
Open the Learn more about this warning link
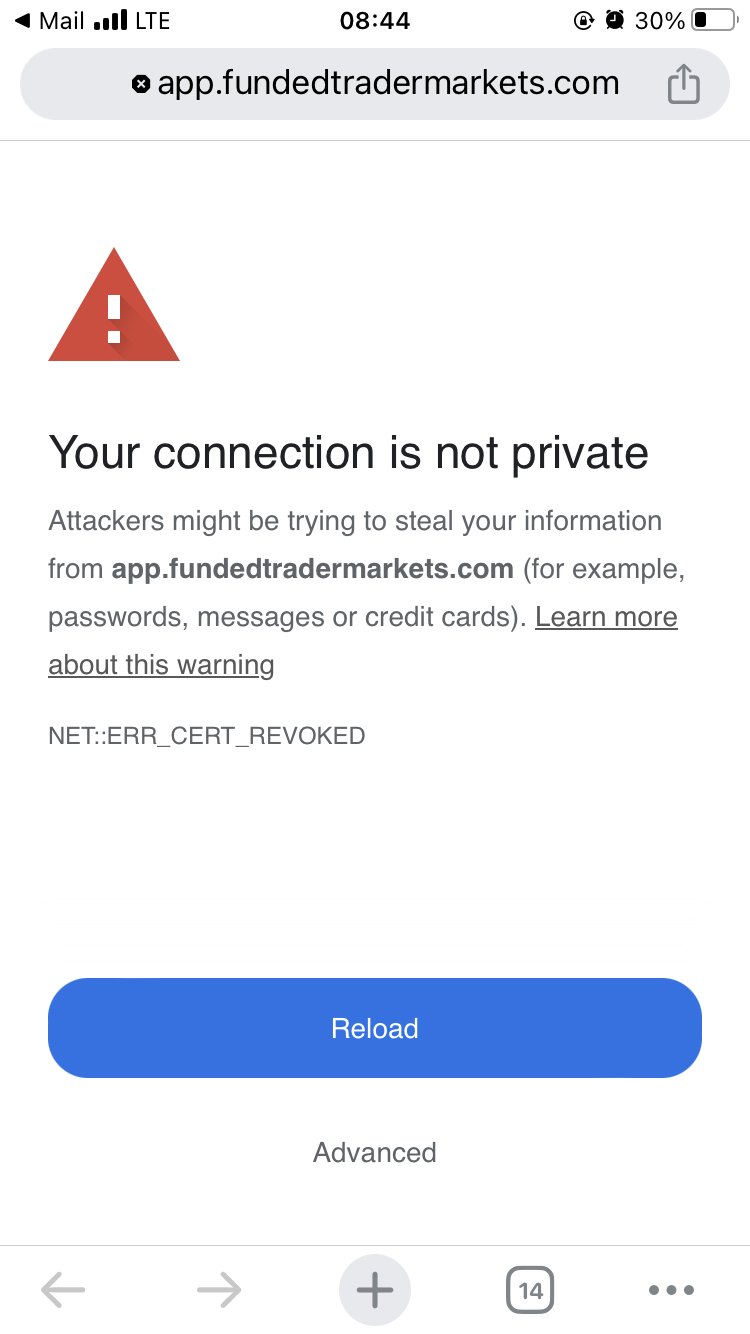tap(363, 641)
